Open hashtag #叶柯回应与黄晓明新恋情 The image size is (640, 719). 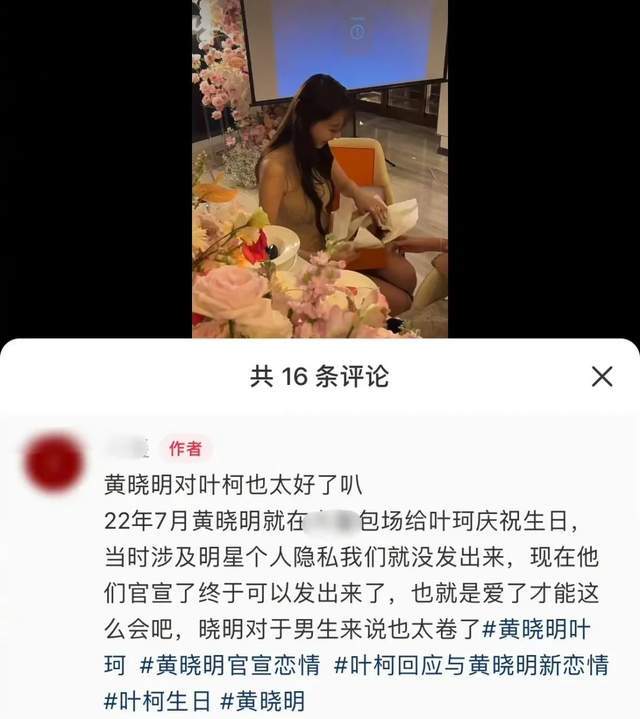coord(470,665)
